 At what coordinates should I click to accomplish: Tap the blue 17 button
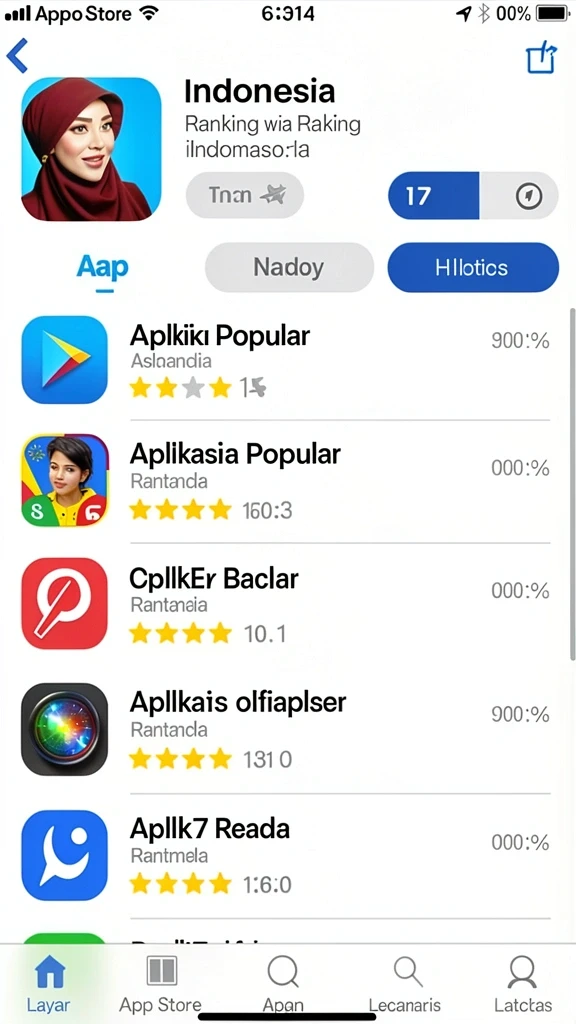point(434,195)
